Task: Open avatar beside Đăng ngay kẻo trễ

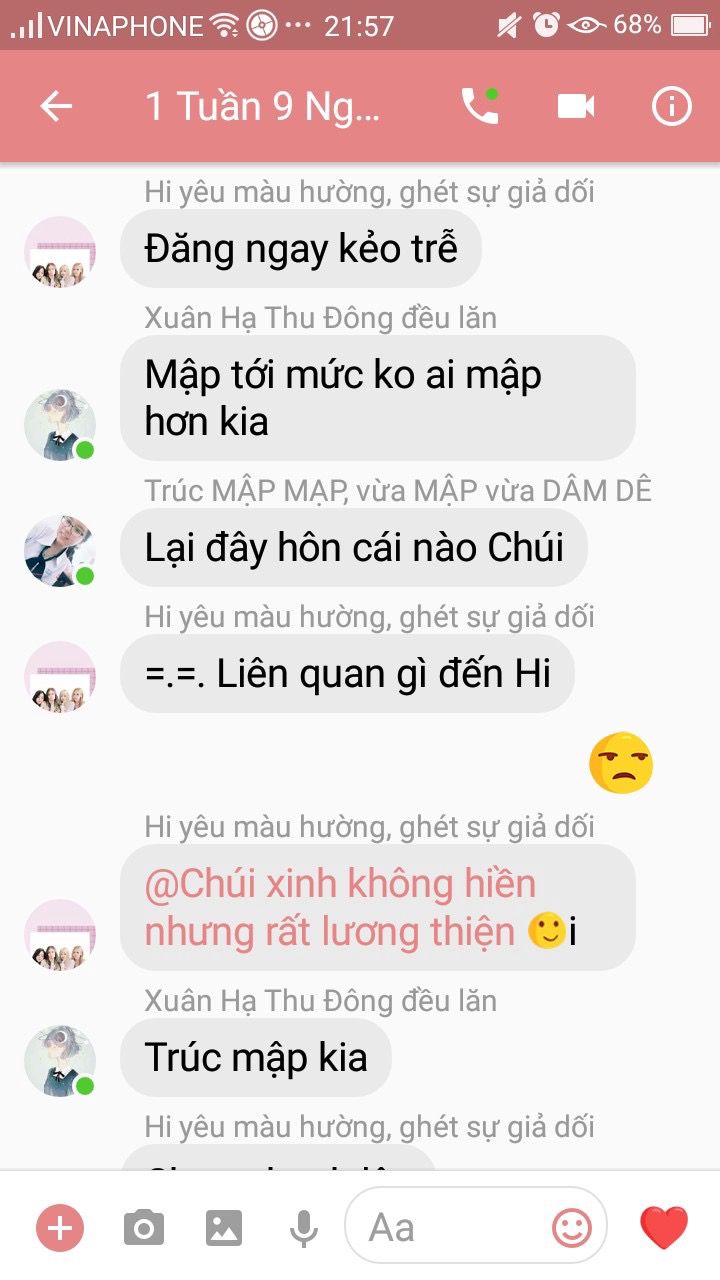Action: coord(60,252)
